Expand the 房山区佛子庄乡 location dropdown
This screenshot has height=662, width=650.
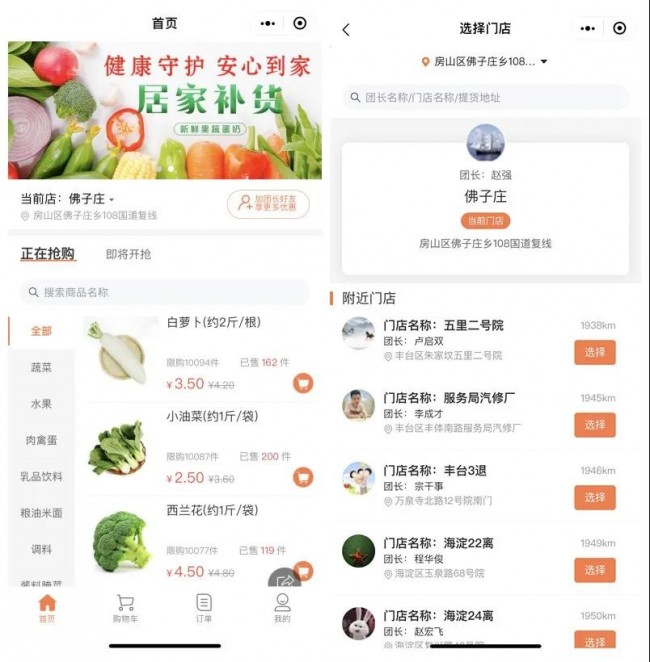(x=486, y=62)
